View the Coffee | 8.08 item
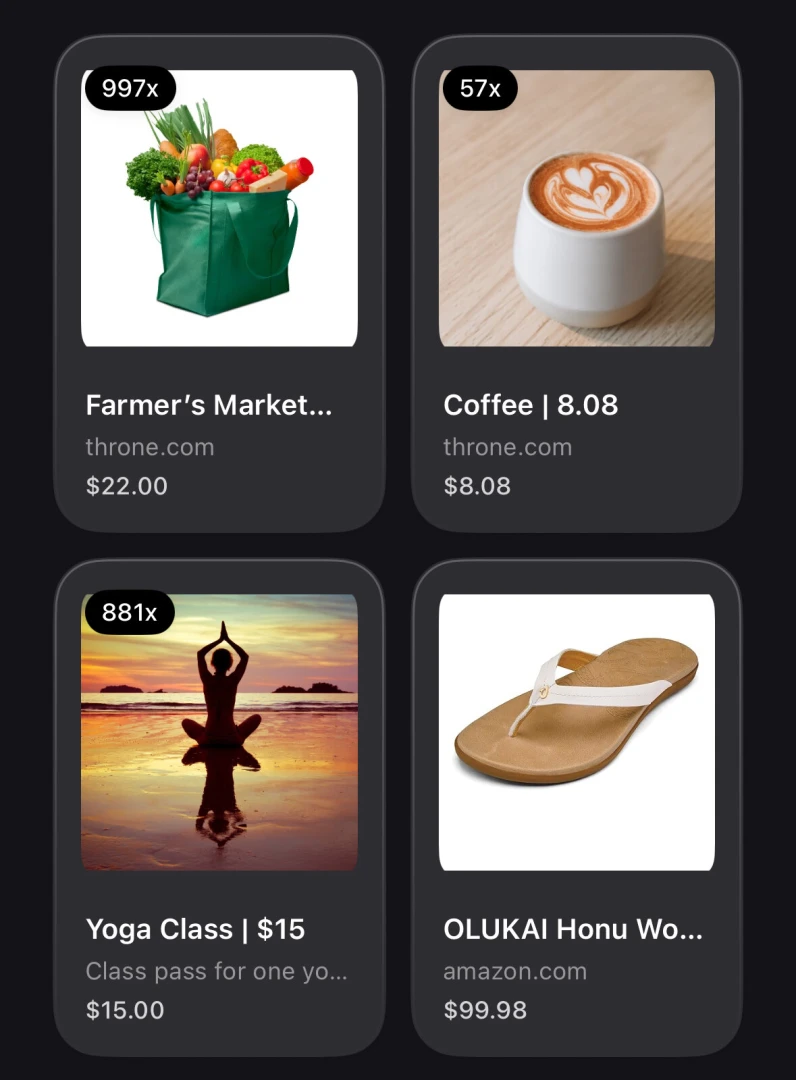 576,284
